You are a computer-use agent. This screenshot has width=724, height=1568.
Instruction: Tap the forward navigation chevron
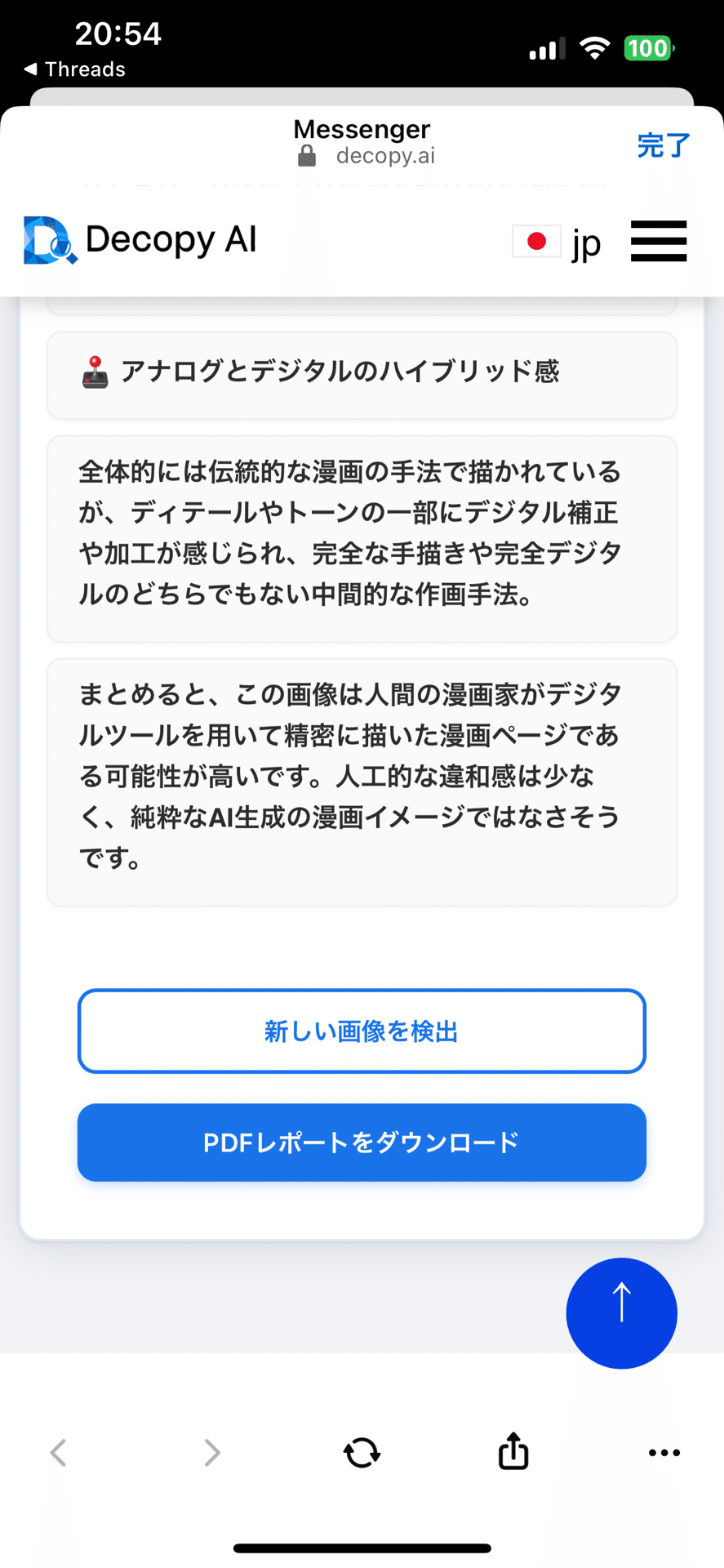[x=211, y=1452]
